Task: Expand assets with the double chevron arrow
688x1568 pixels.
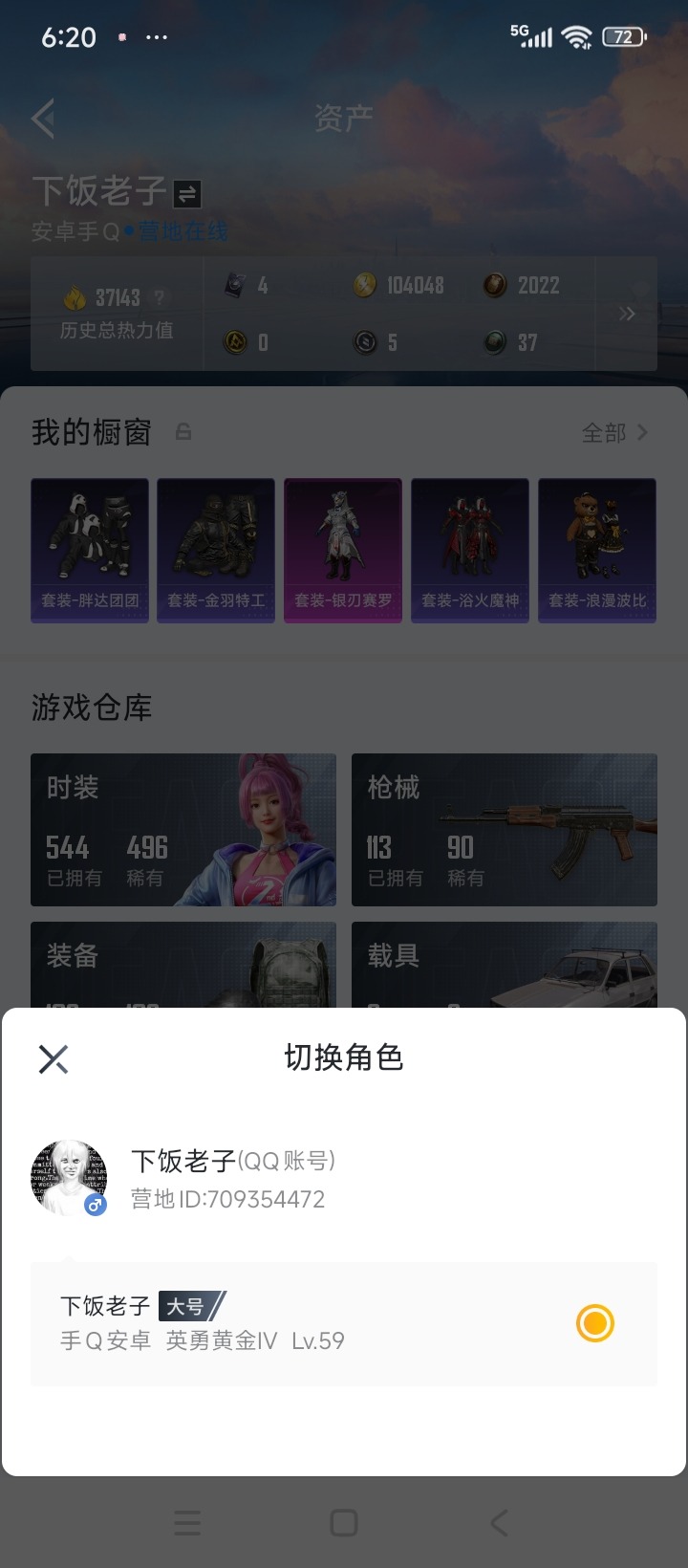Action: pyautogui.click(x=627, y=314)
